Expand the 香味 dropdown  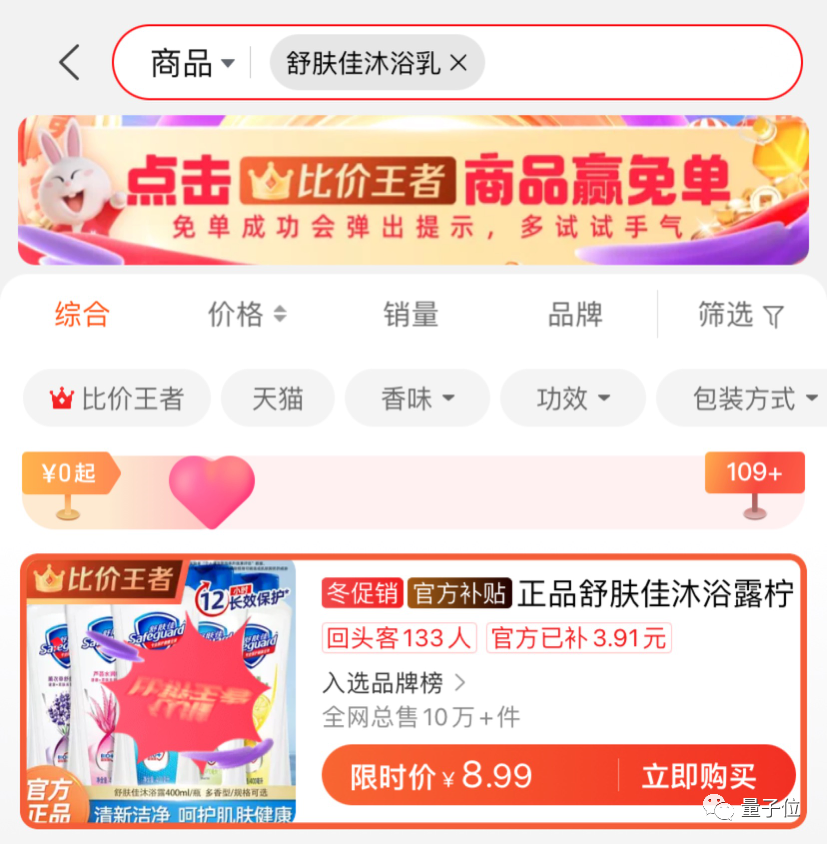pyautogui.click(x=417, y=398)
